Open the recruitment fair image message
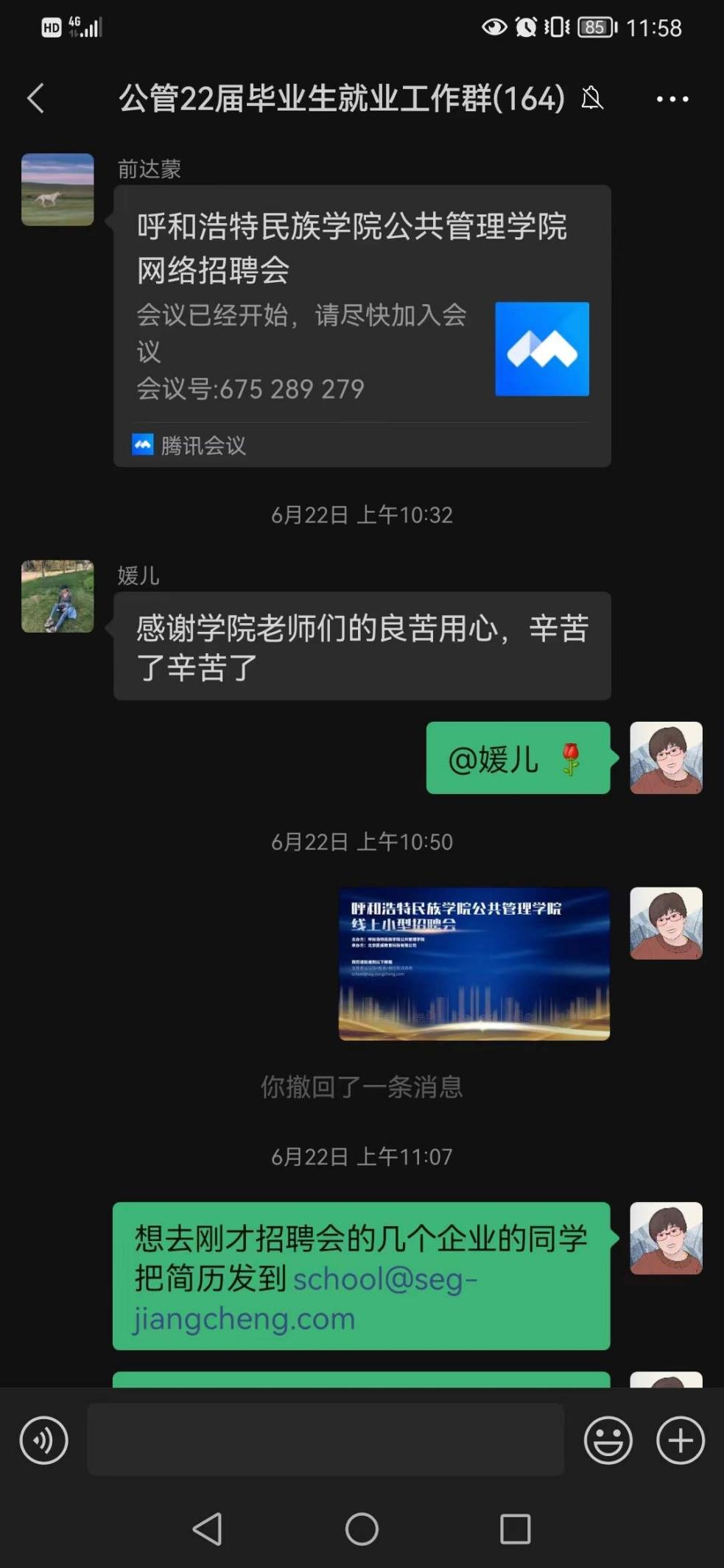 [474, 964]
